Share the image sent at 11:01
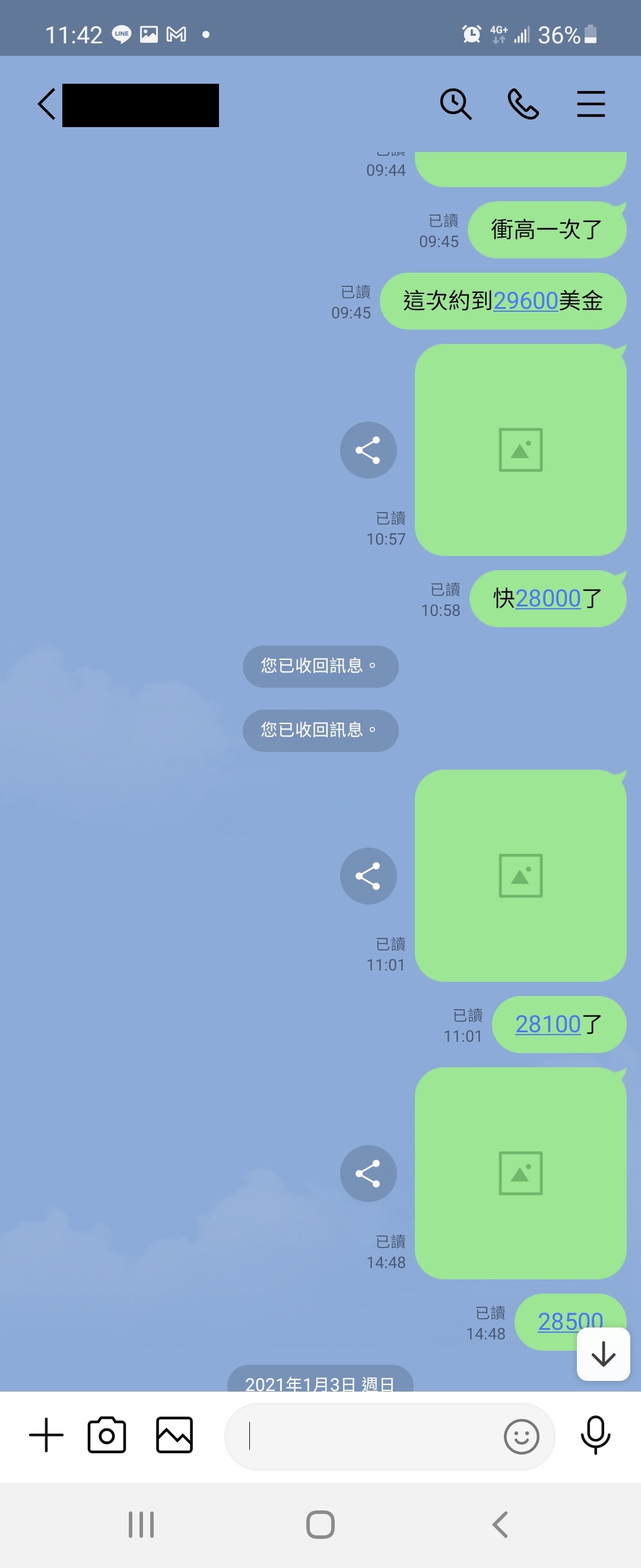The height and width of the screenshot is (1568, 641). tap(368, 876)
